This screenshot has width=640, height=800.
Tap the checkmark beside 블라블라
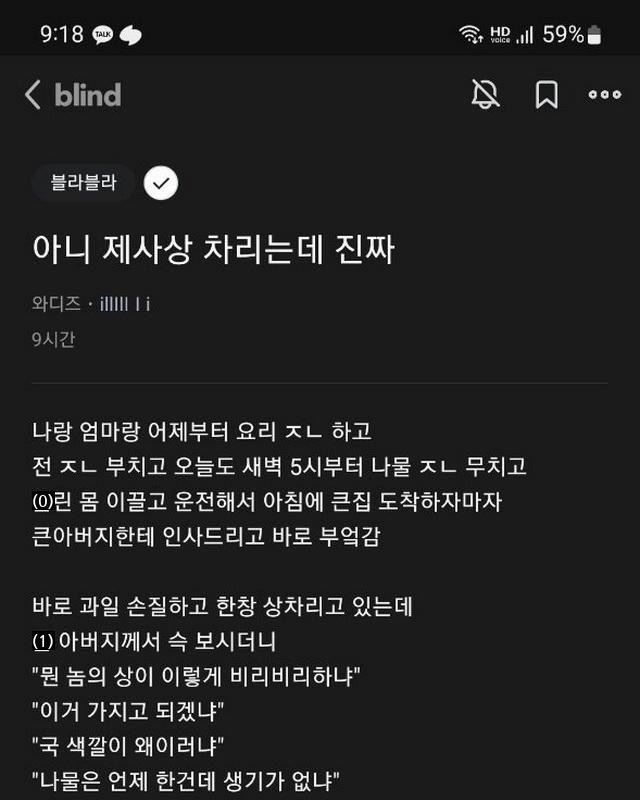161,183
